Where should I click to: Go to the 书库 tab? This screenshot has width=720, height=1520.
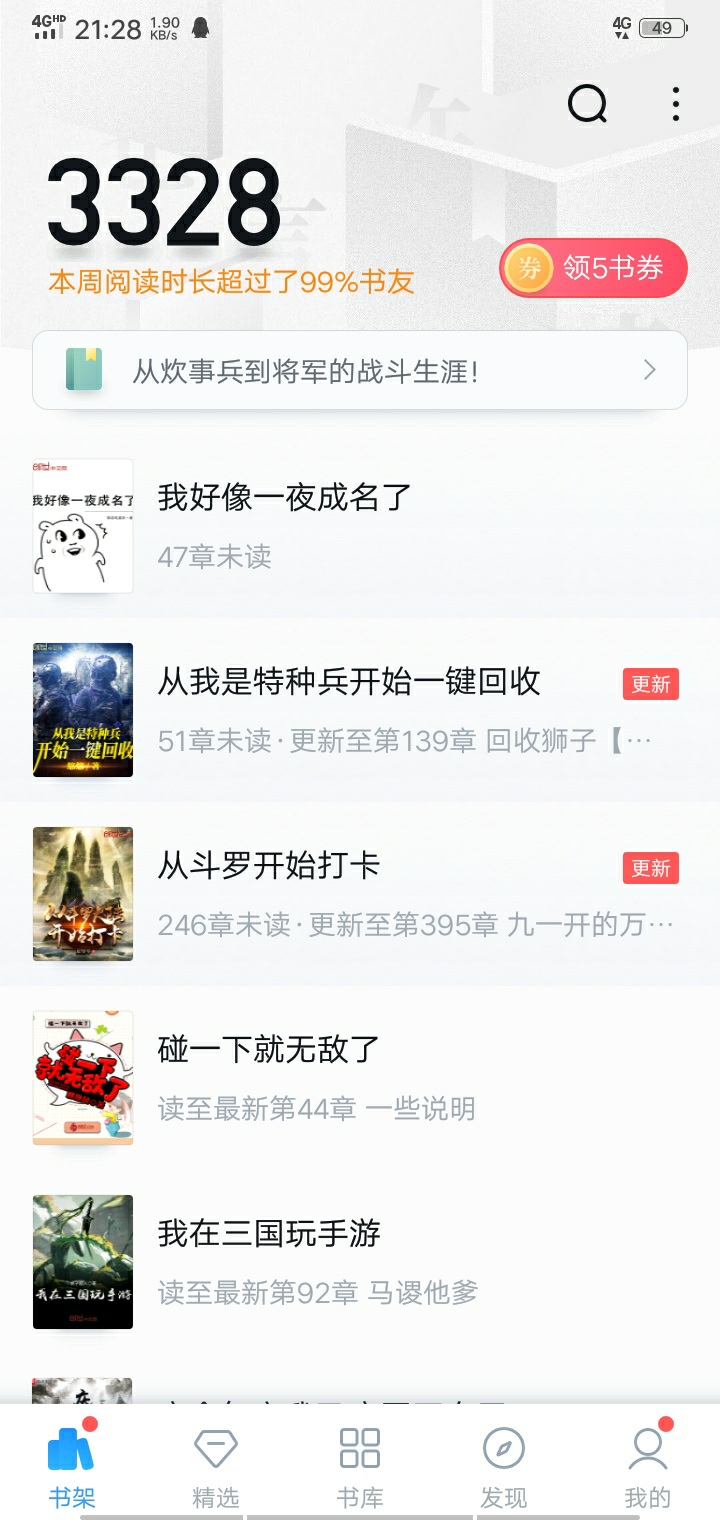tap(360, 1463)
